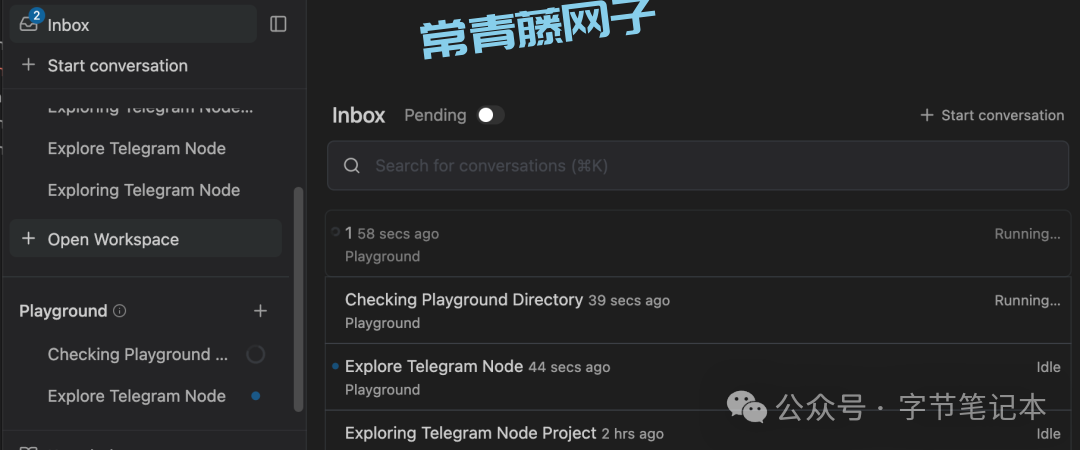Screen dimensions: 1080x450
Task: Collapse the sidebar with the panel icon
Action: click(279, 24)
